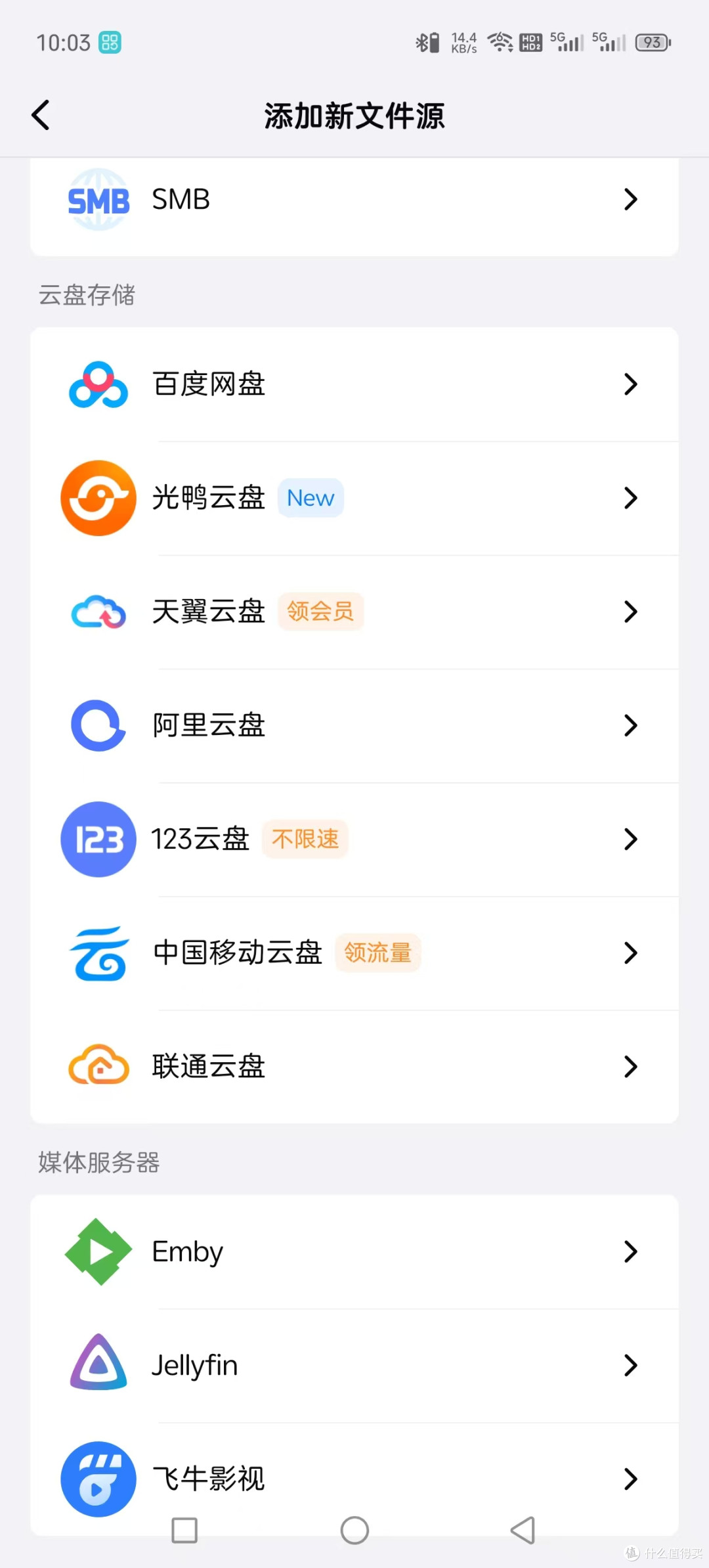The width and height of the screenshot is (709, 1568).
Task: Select 百度网盘 as the cloud source
Action: 354,384
